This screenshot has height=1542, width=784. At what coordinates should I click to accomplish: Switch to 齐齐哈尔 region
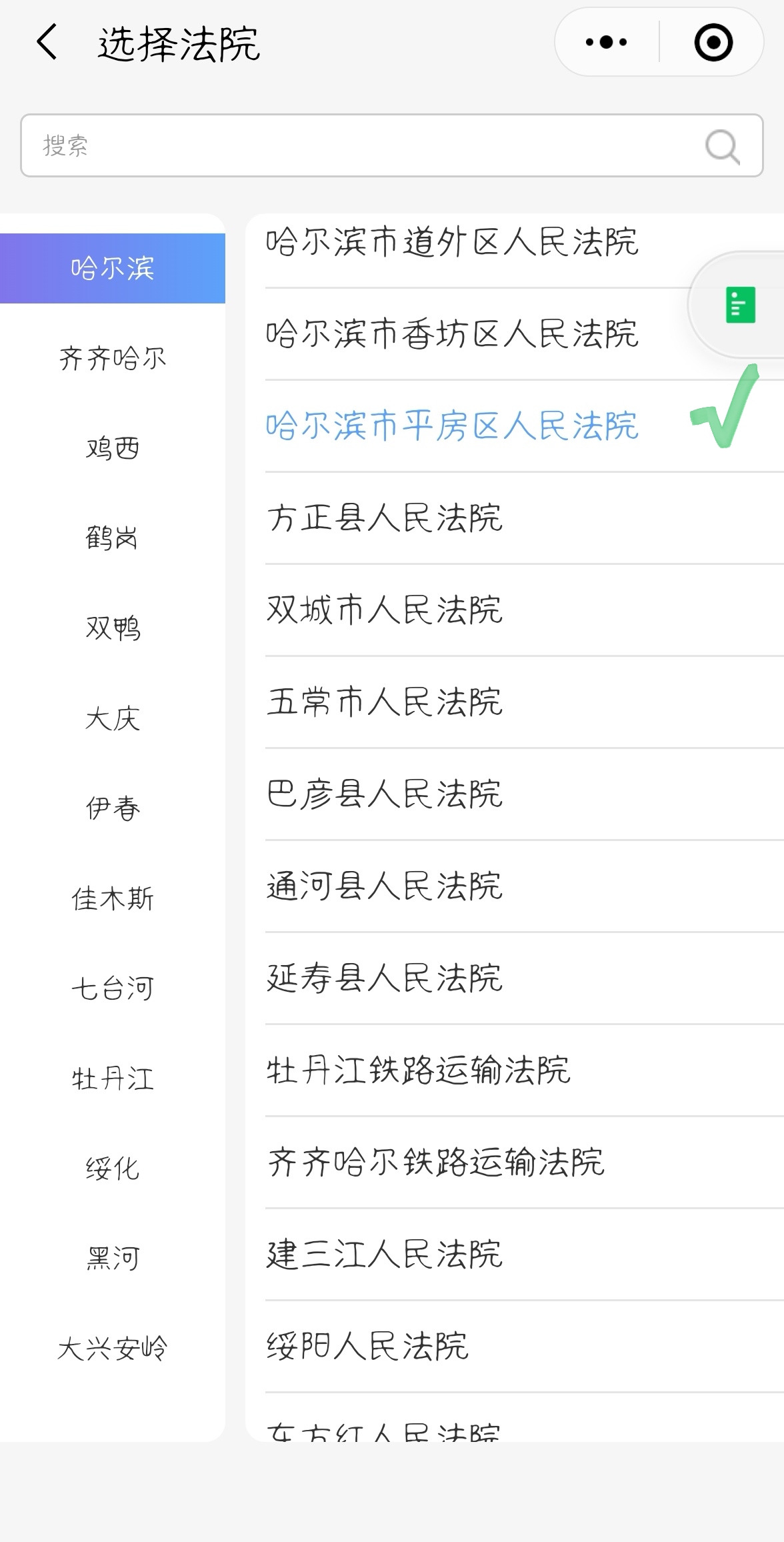click(113, 358)
